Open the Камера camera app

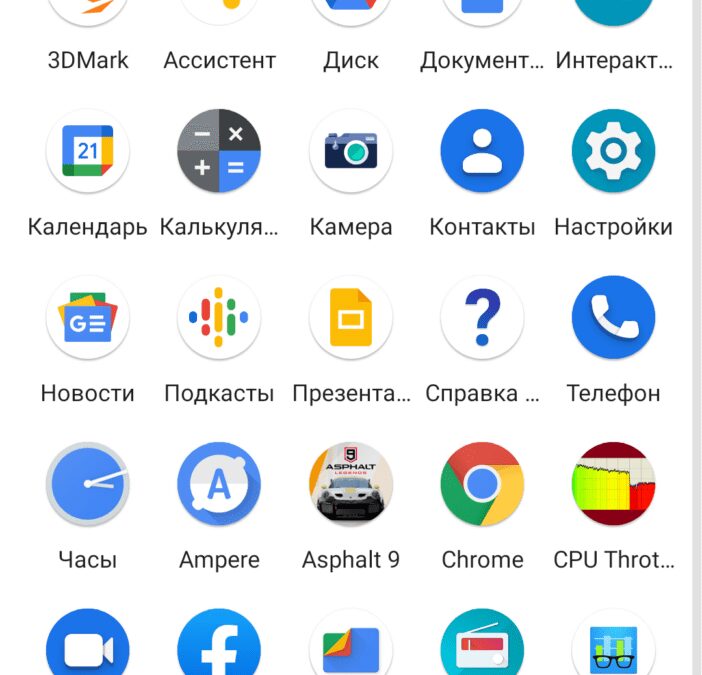tap(351, 151)
